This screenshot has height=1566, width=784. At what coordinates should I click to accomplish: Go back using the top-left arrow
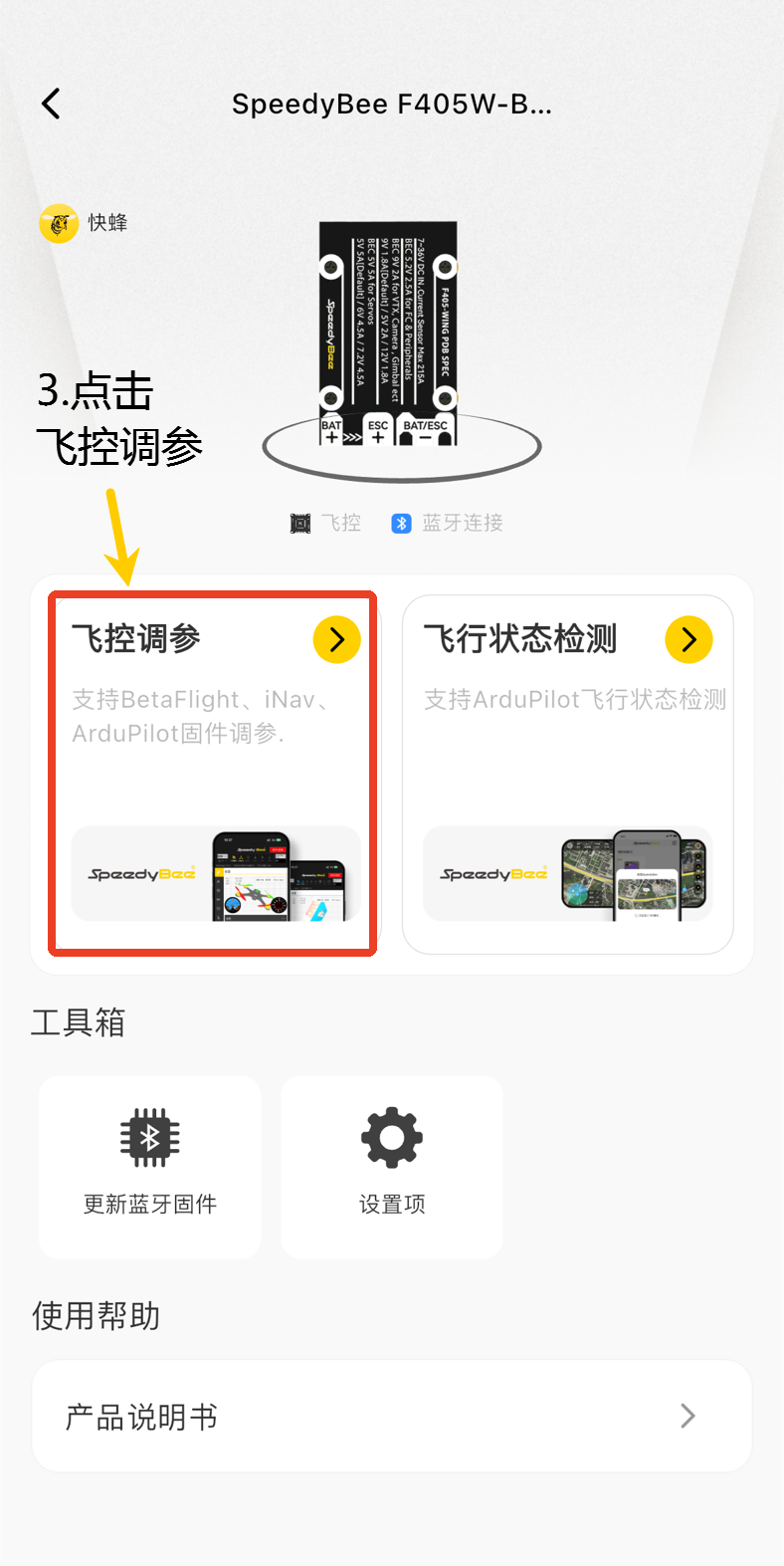(52, 104)
